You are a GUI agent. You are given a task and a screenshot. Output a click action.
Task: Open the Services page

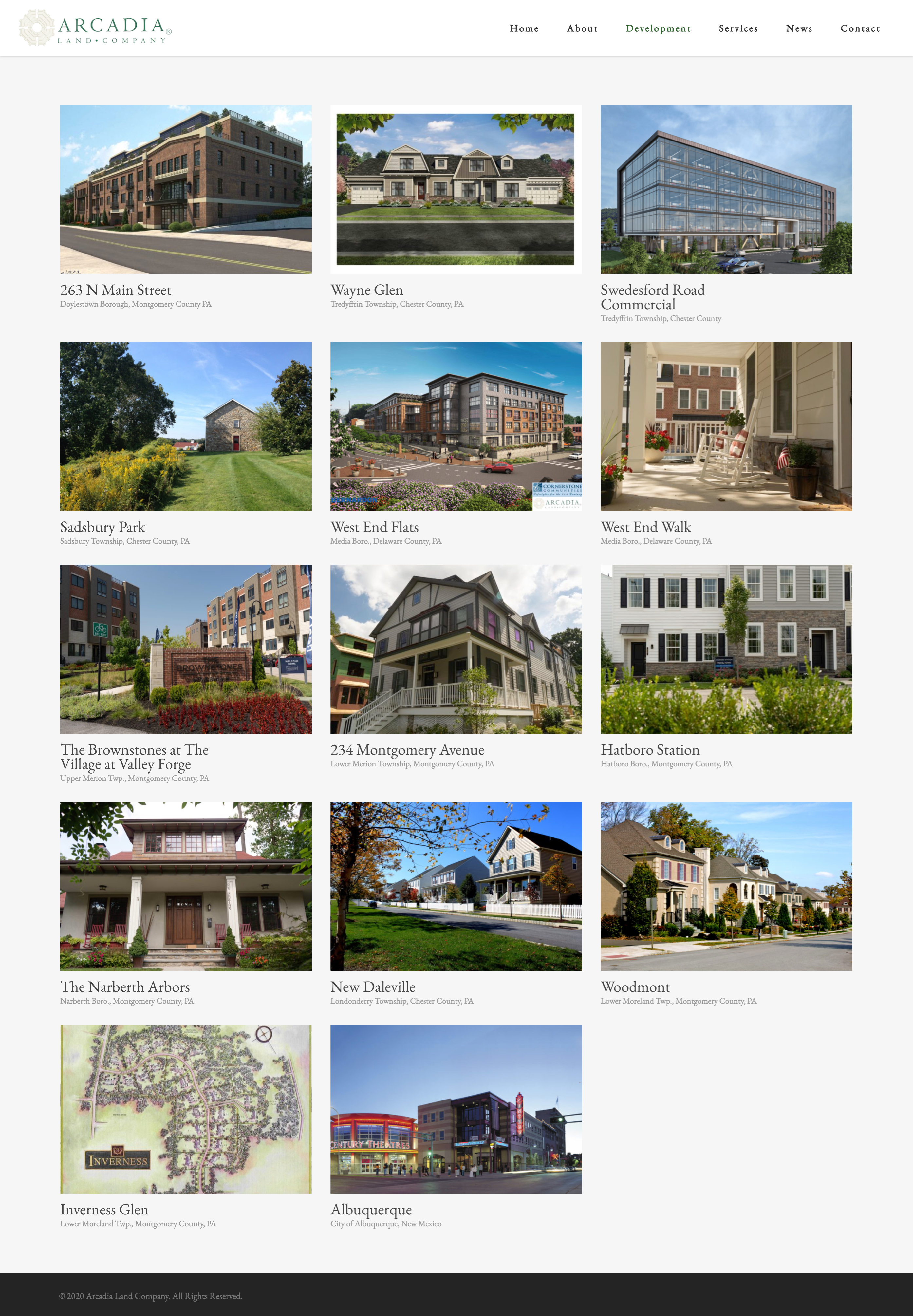(738, 28)
